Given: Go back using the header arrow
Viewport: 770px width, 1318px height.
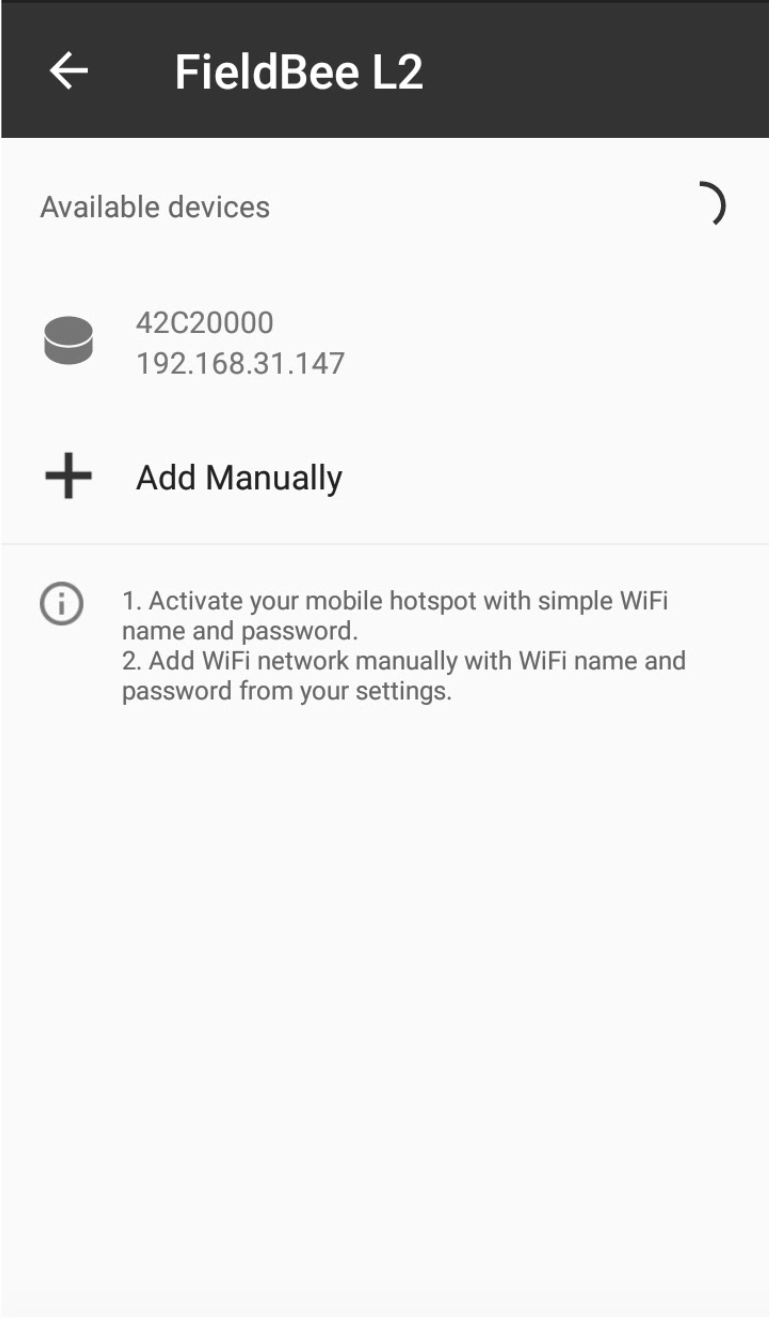Looking at the screenshot, I should click(x=69, y=71).
